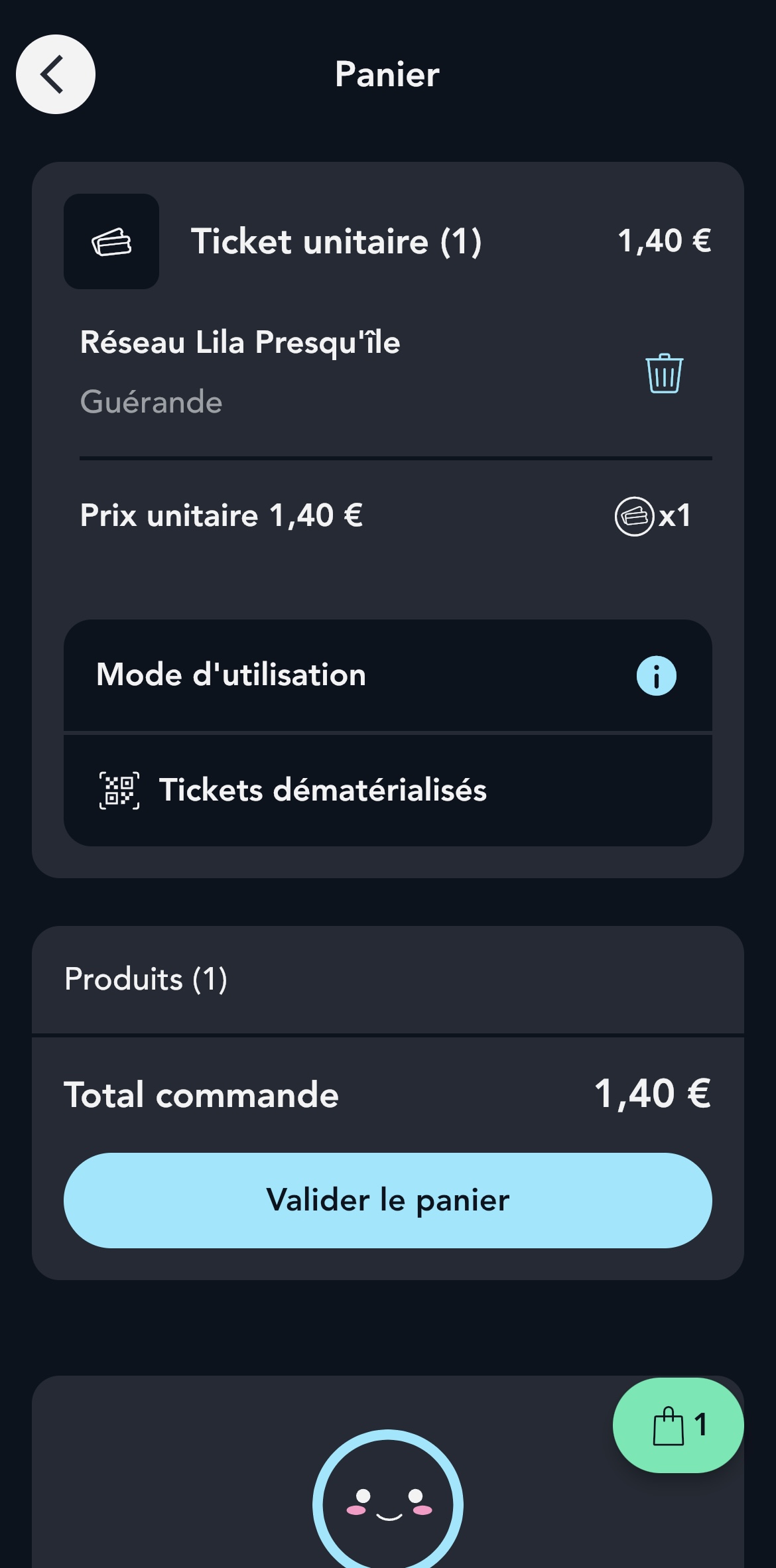This screenshot has width=776, height=1568.
Task: Click the back arrow to leave the cart
Action: 55,75
